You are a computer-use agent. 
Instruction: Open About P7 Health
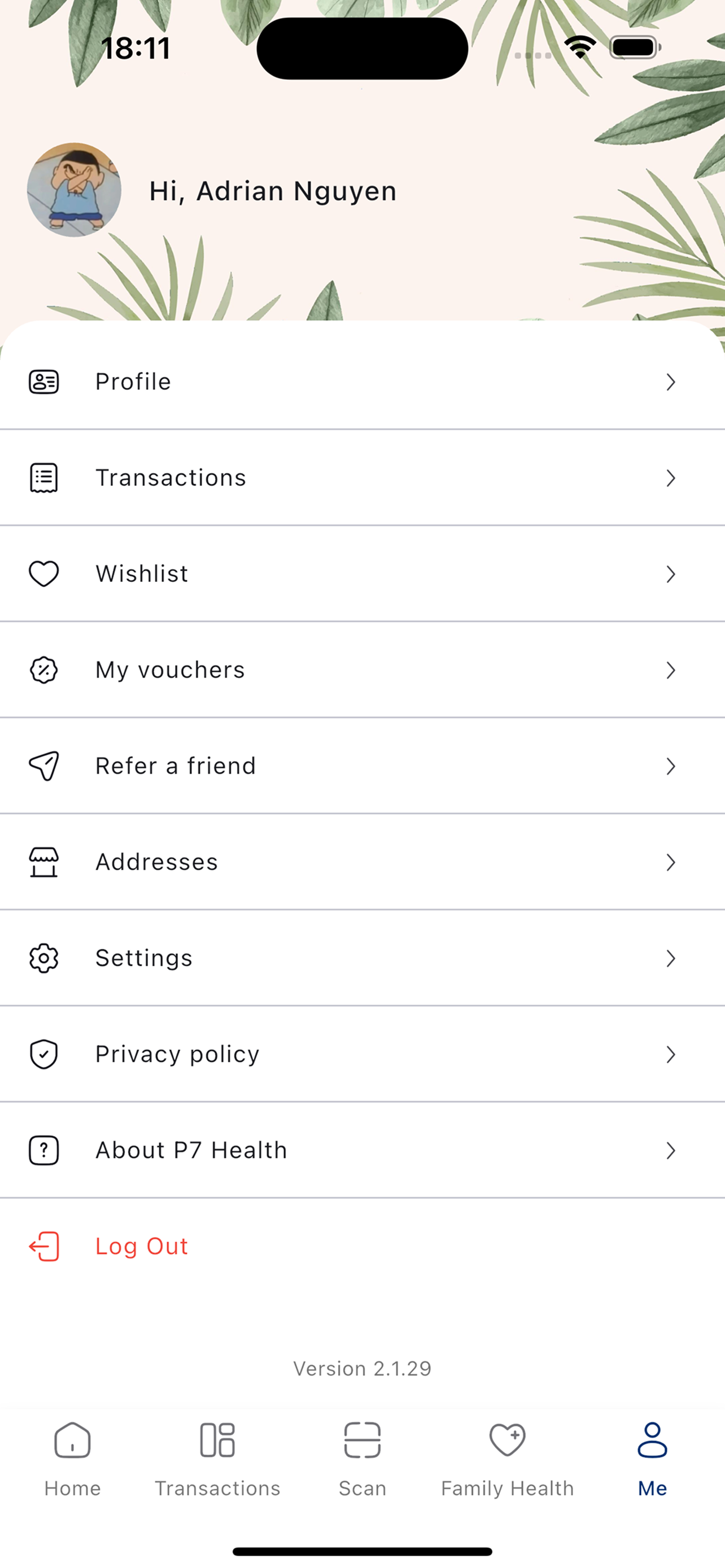coord(362,1151)
